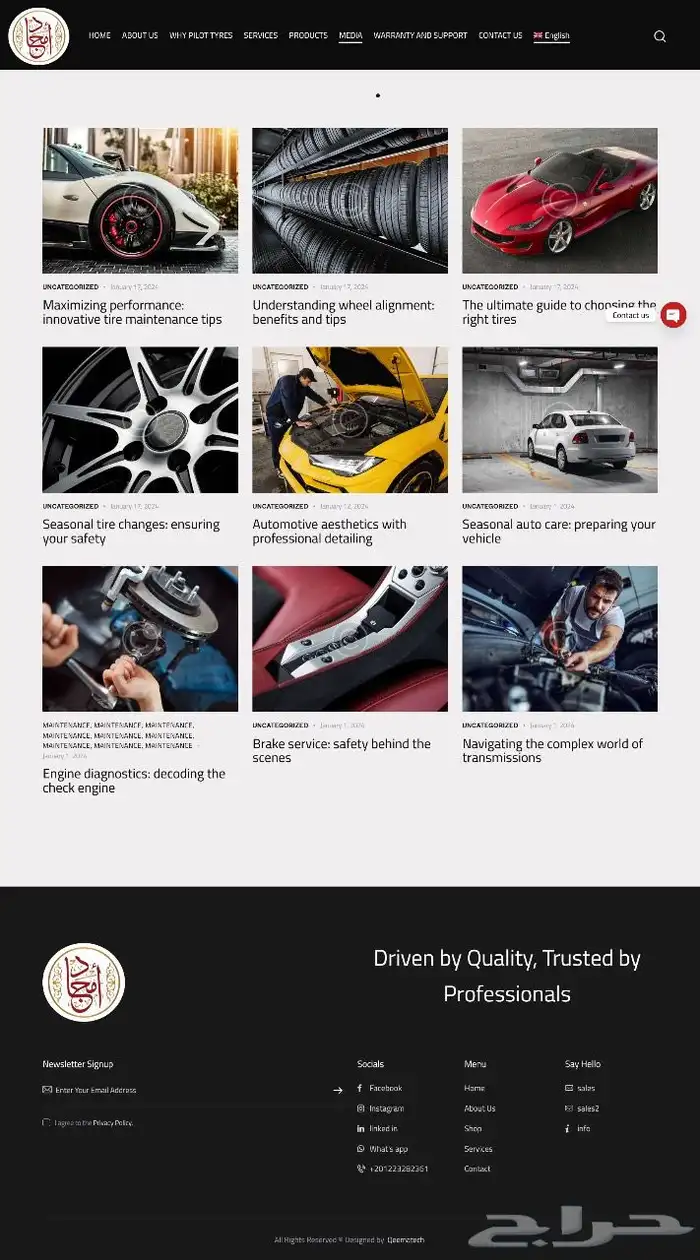Visit the Facebook social link
700x1260 pixels.
point(385,1088)
